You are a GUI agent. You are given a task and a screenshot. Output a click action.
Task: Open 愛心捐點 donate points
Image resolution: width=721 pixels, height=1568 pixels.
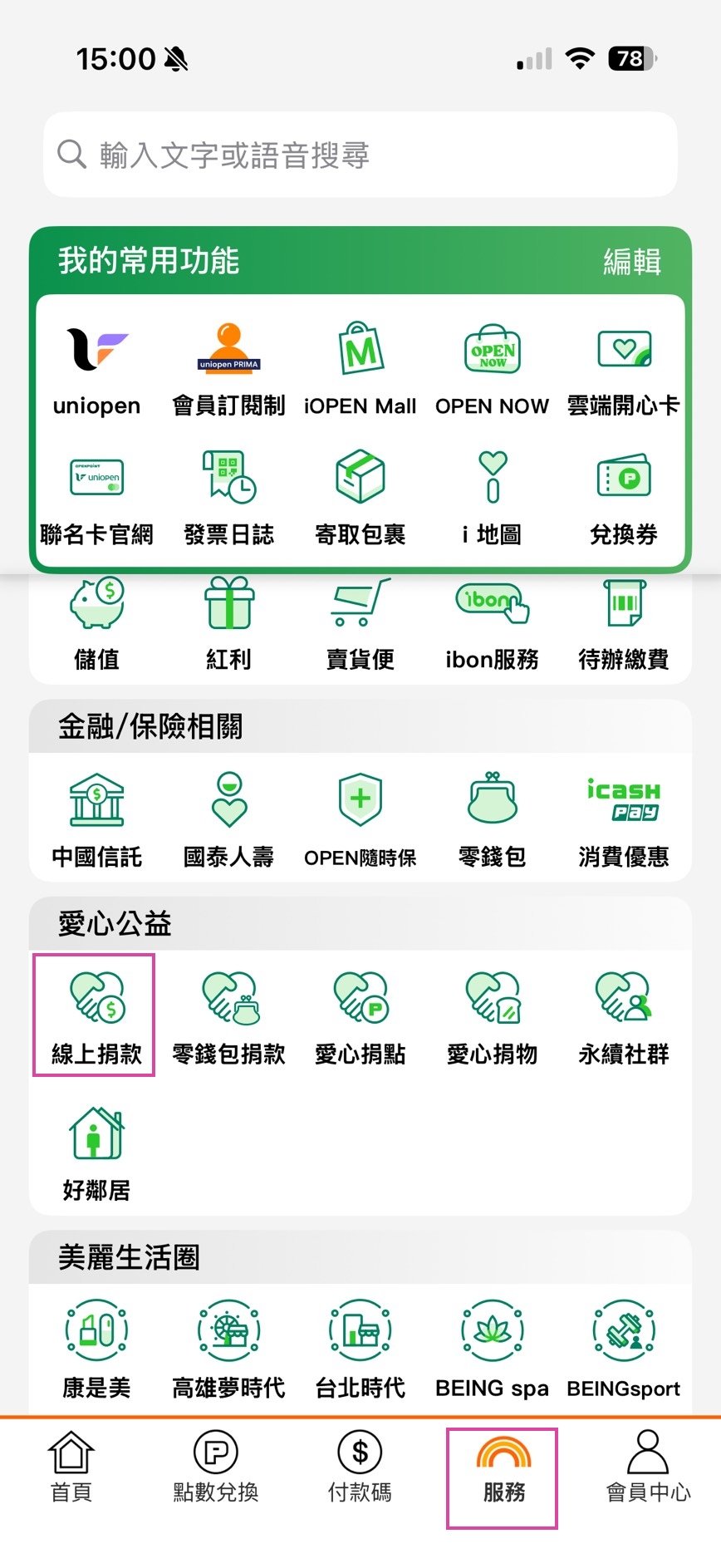pos(360,1017)
